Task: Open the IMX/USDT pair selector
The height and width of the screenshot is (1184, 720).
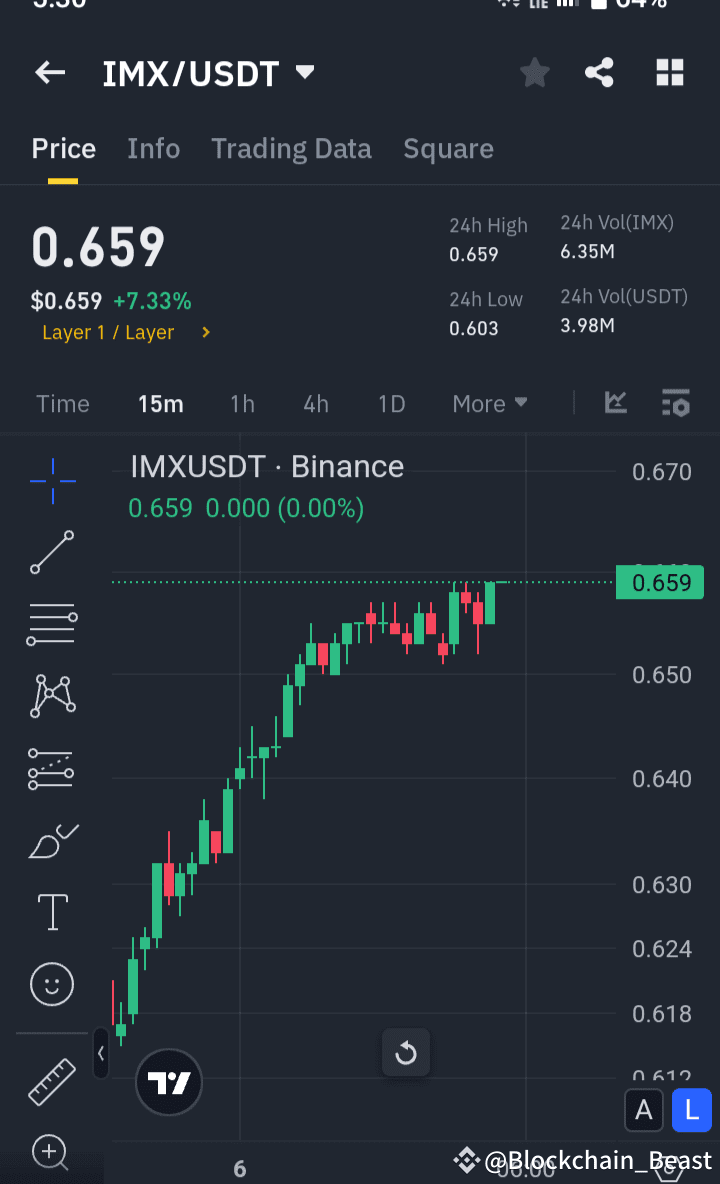Action: pyautogui.click(x=209, y=72)
